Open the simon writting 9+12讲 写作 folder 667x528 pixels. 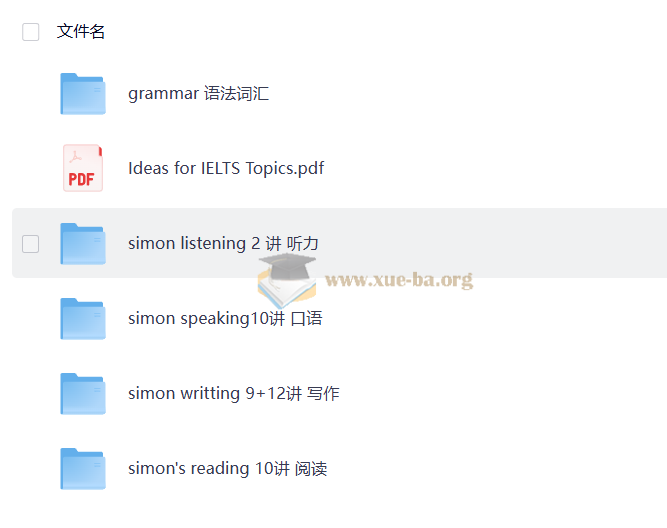coord(233,393)
